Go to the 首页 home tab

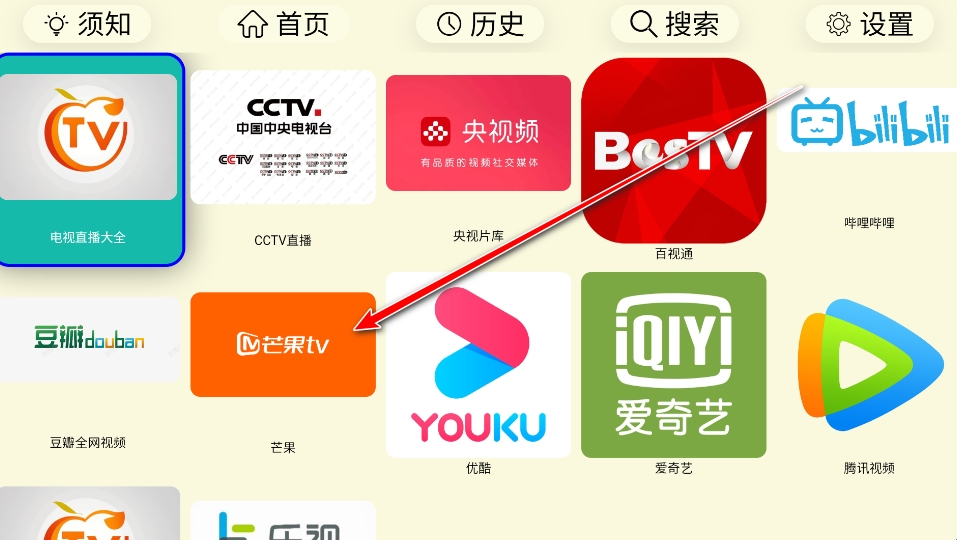click(284, 24)
